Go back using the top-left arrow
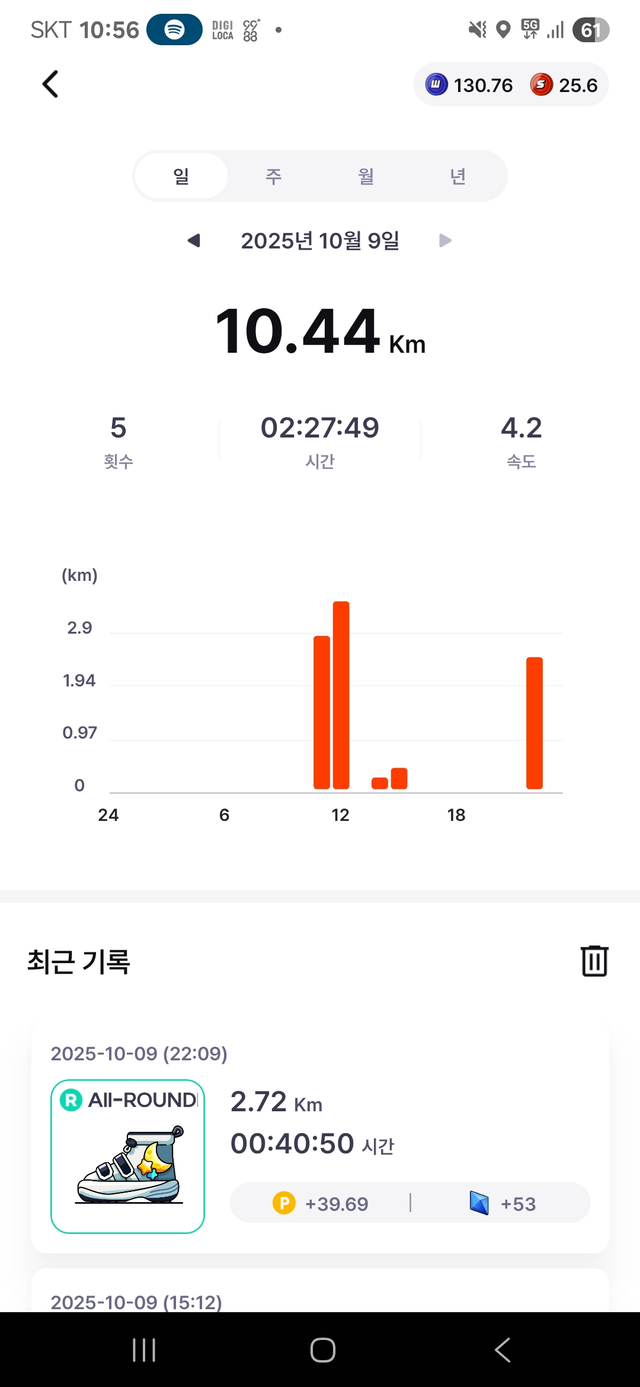Image resolution: width=640 pixels, height=1387 pixels. coord(51,85)
